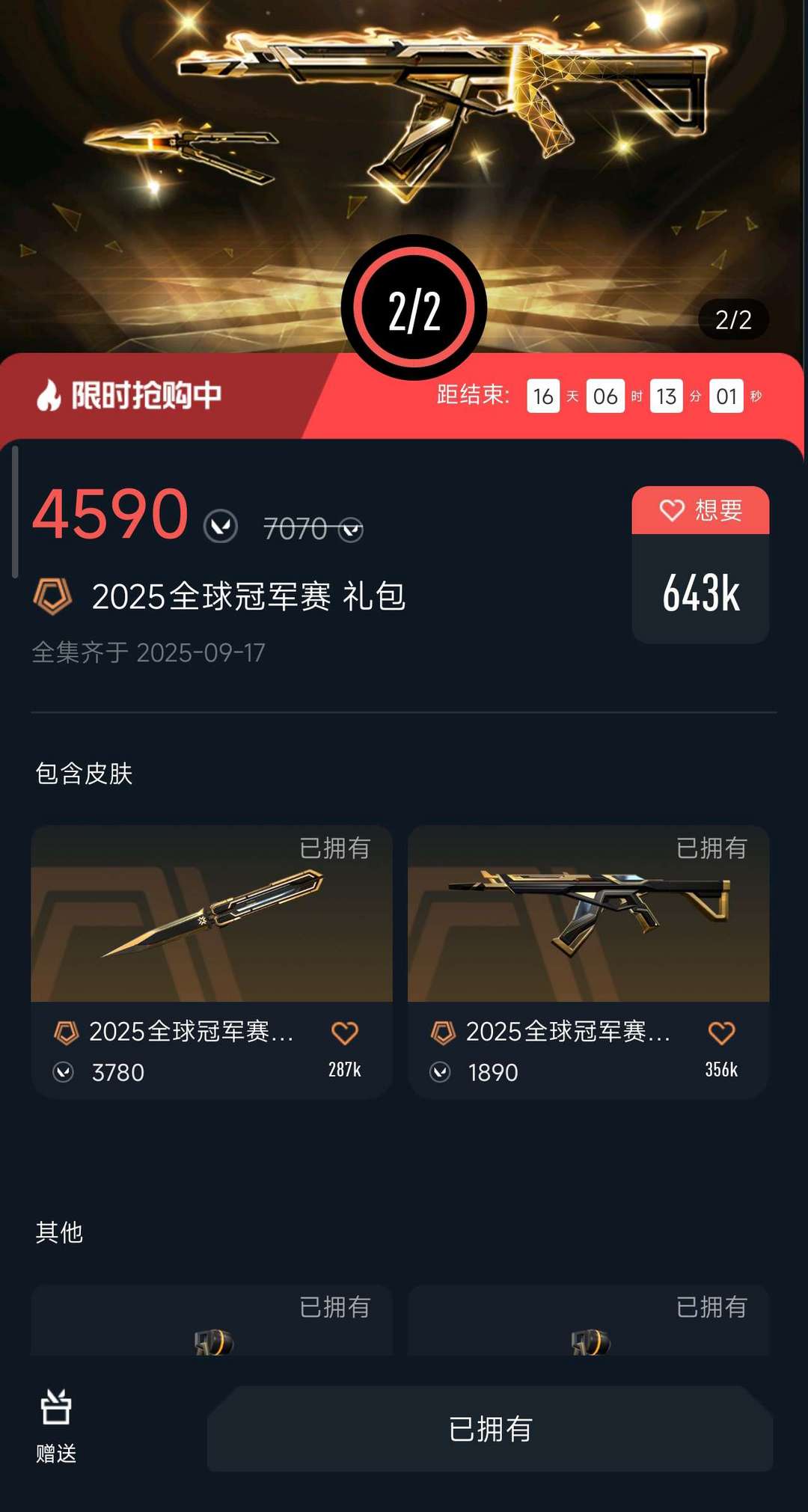
Task: Open the knife skin card priced 3780
Action: pyautogui.click(x=212, y=961)
